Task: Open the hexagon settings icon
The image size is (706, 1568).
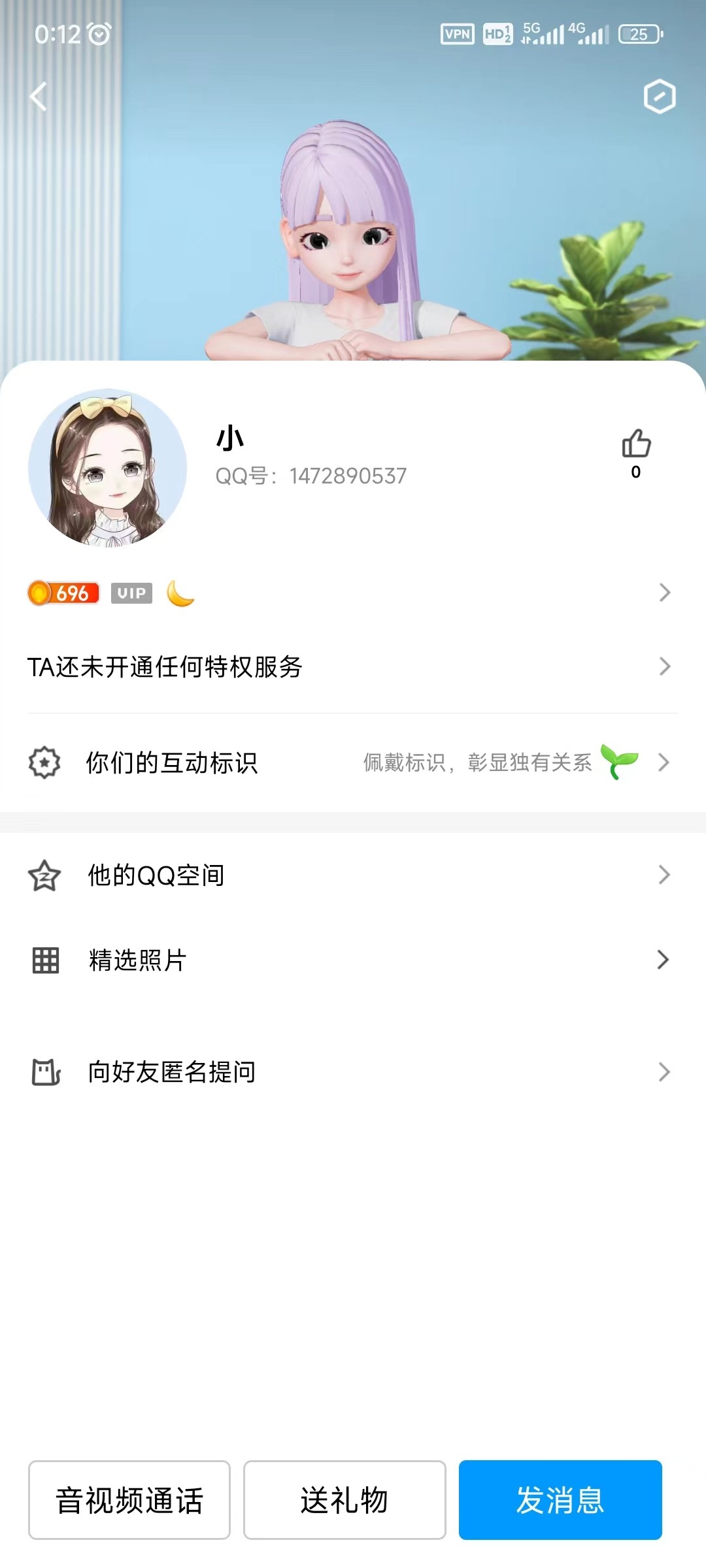Action: pos(659,97)
